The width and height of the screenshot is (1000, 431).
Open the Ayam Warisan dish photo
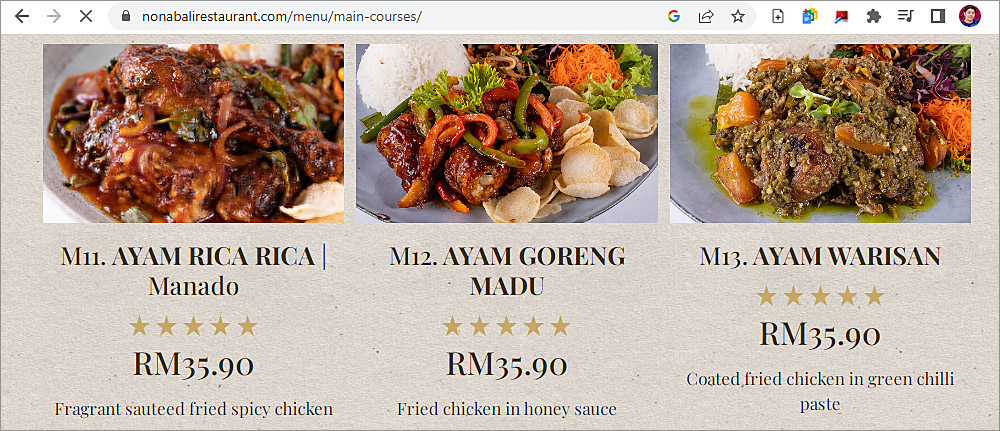820,132
